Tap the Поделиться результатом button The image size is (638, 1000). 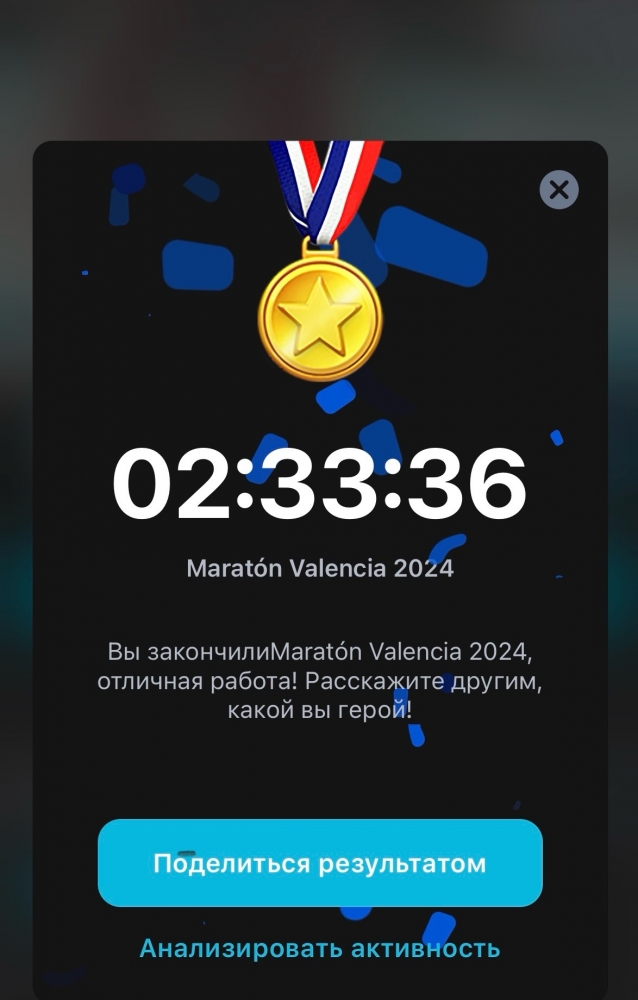pyautogui.click(x=320, y=863)
